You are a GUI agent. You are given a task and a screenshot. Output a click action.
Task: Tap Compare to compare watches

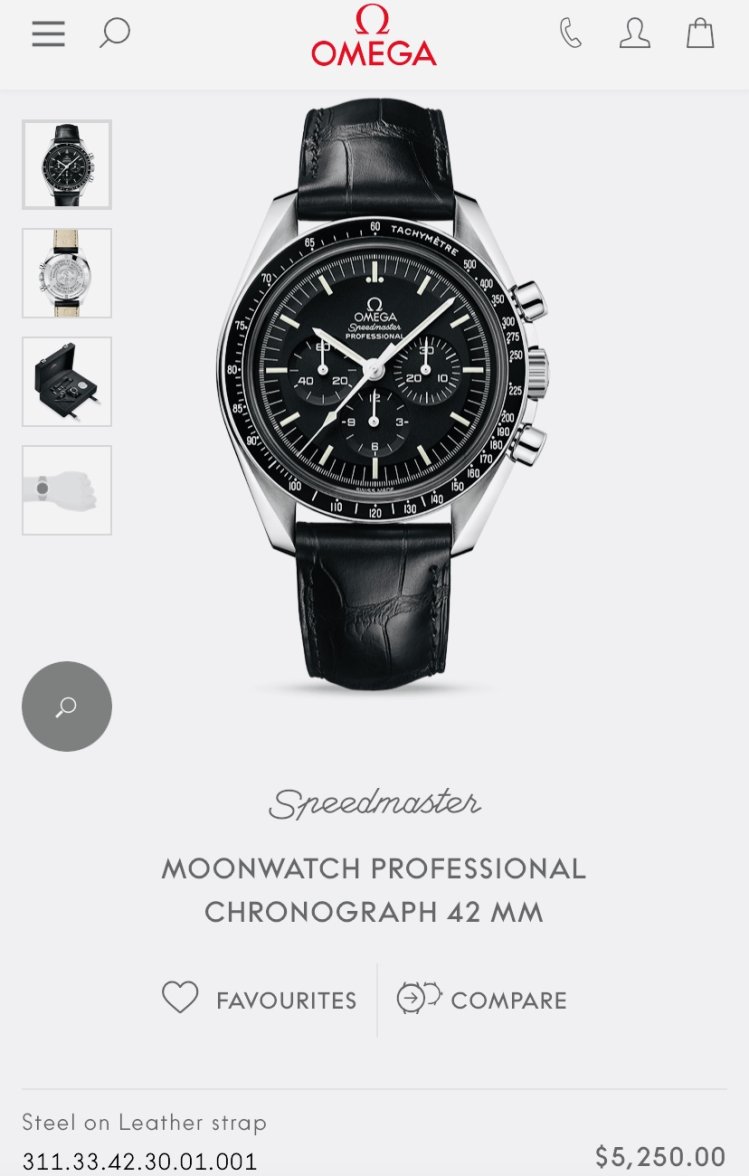[x=482, y=999]
